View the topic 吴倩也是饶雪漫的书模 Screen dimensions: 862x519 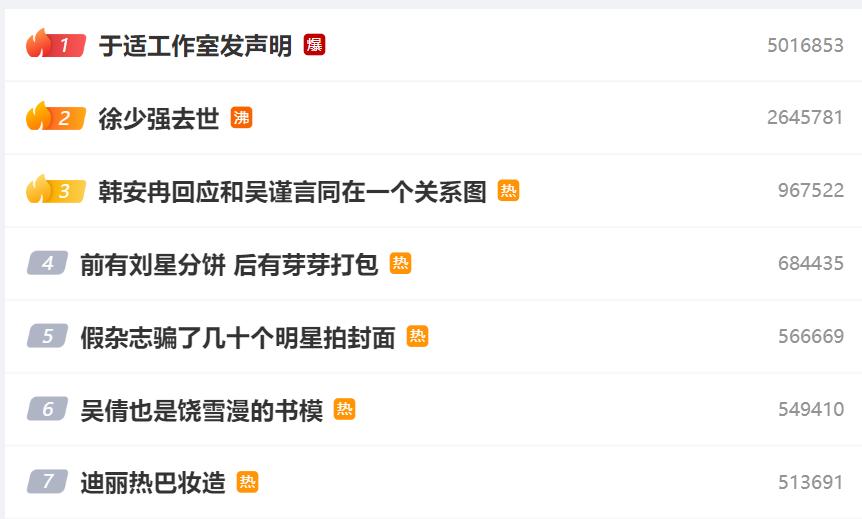tap(202, 410)
